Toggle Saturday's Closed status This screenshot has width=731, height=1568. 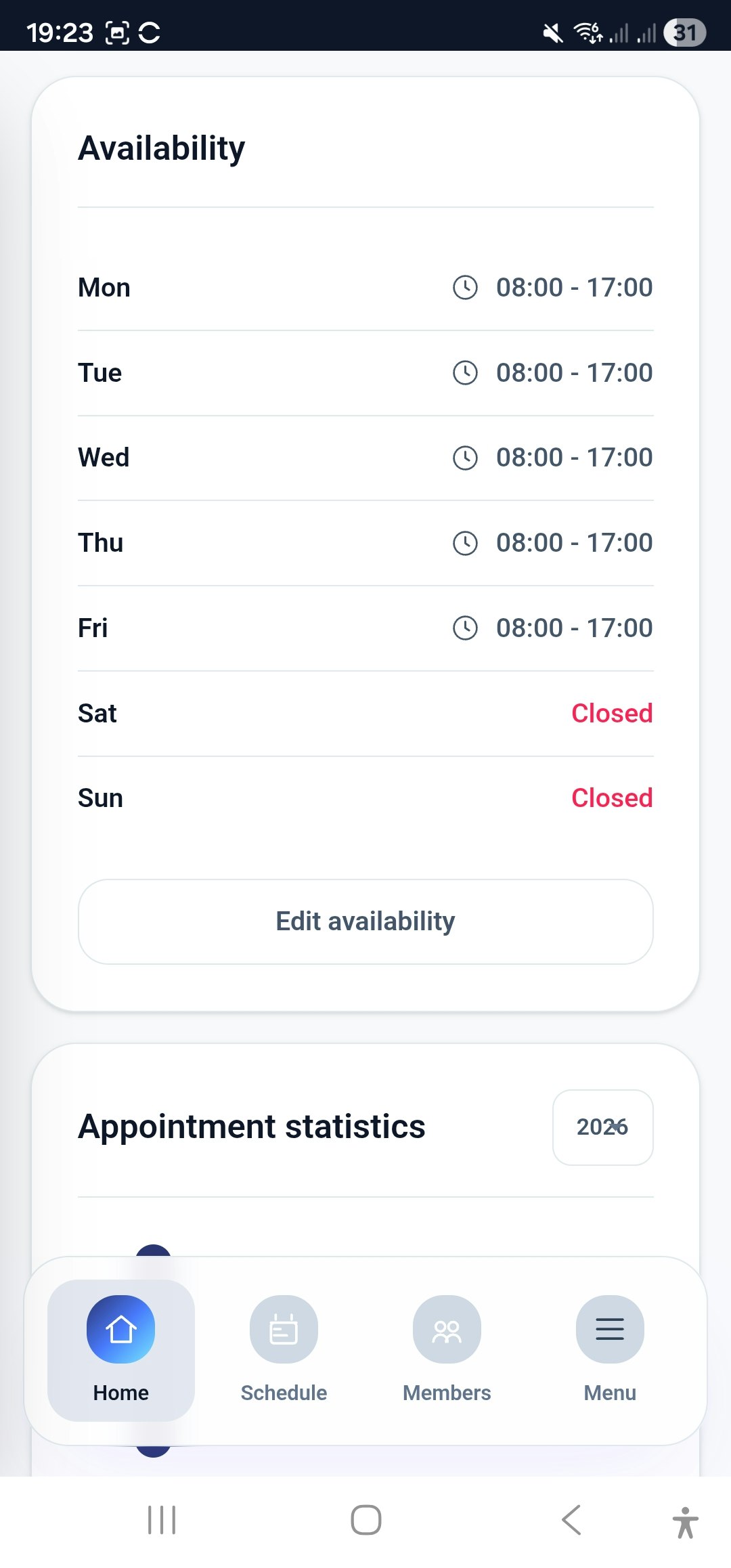point(611,712)
